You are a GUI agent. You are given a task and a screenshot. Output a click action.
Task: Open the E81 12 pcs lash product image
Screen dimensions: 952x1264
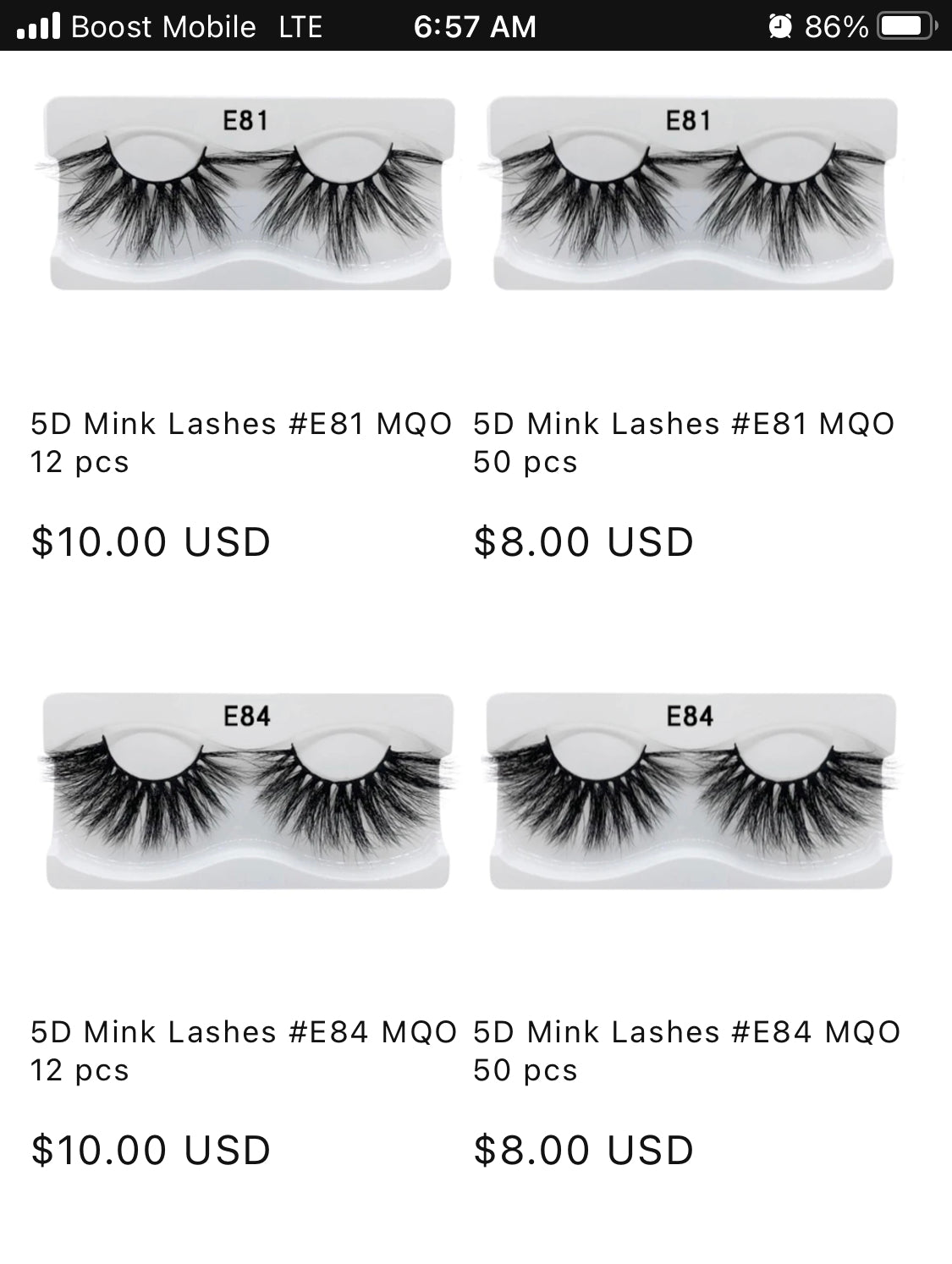247,195
